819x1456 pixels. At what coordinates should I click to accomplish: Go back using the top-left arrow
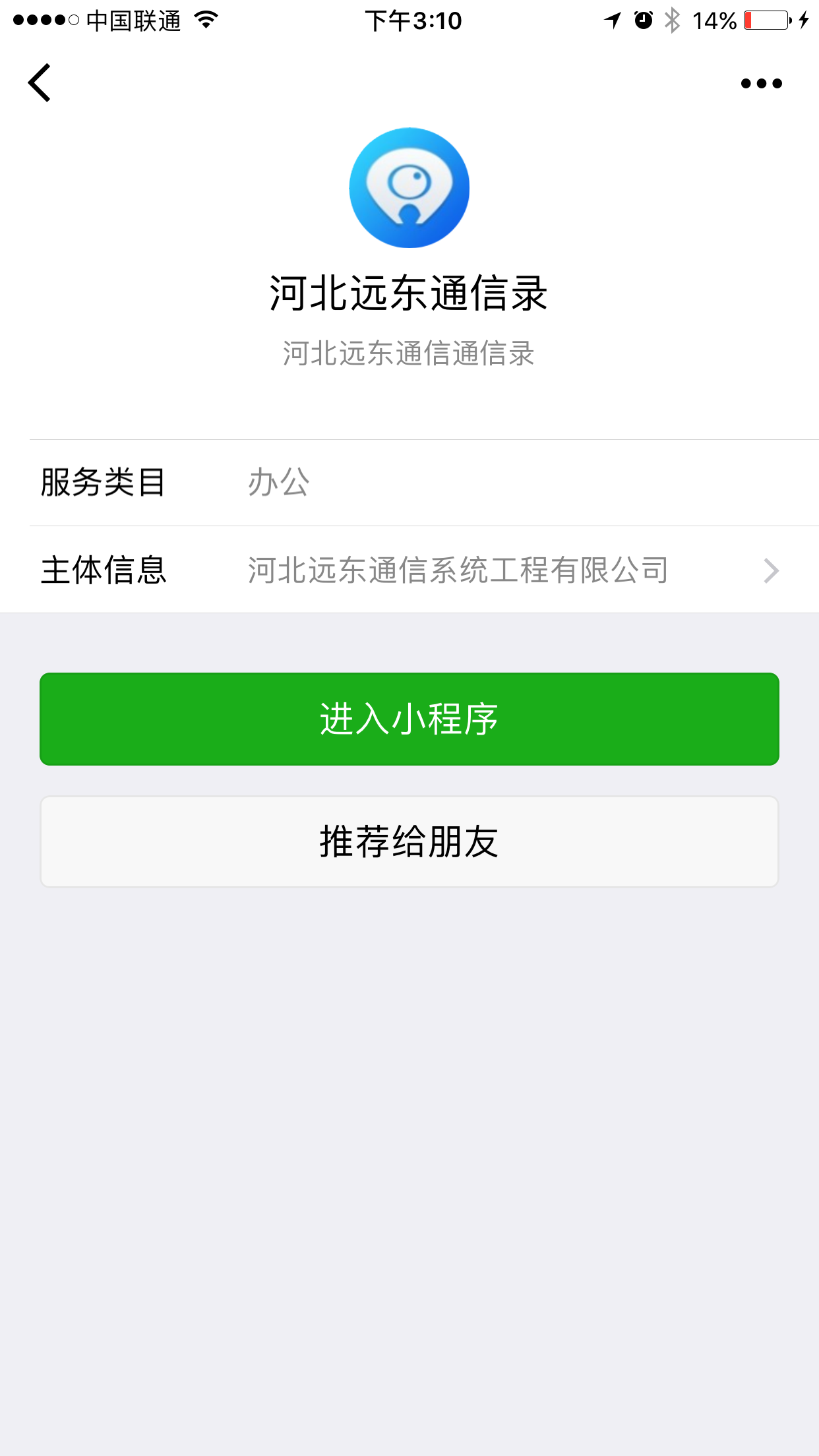pyautogui.click(x=40, y=83)
